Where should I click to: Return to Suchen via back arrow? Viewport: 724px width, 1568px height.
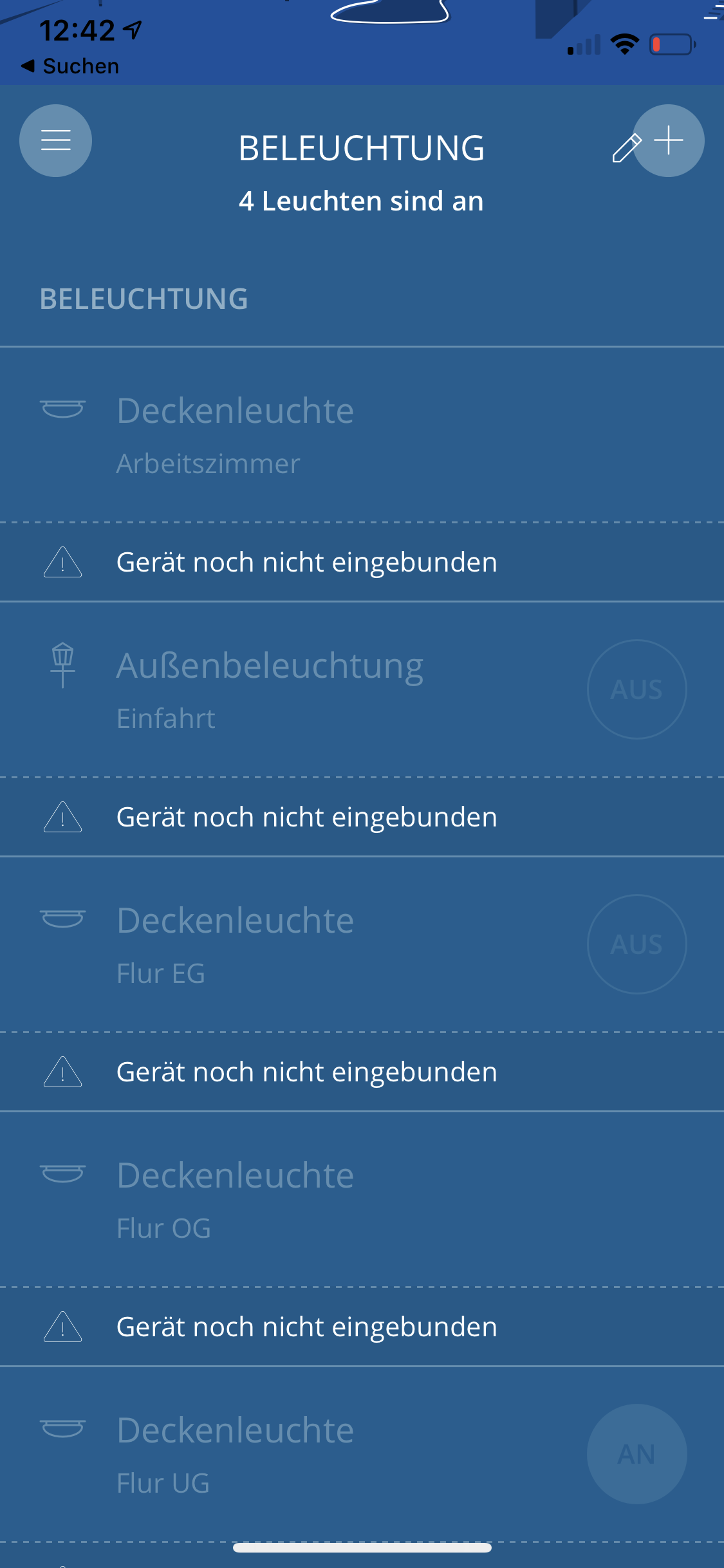coord(70,66)
